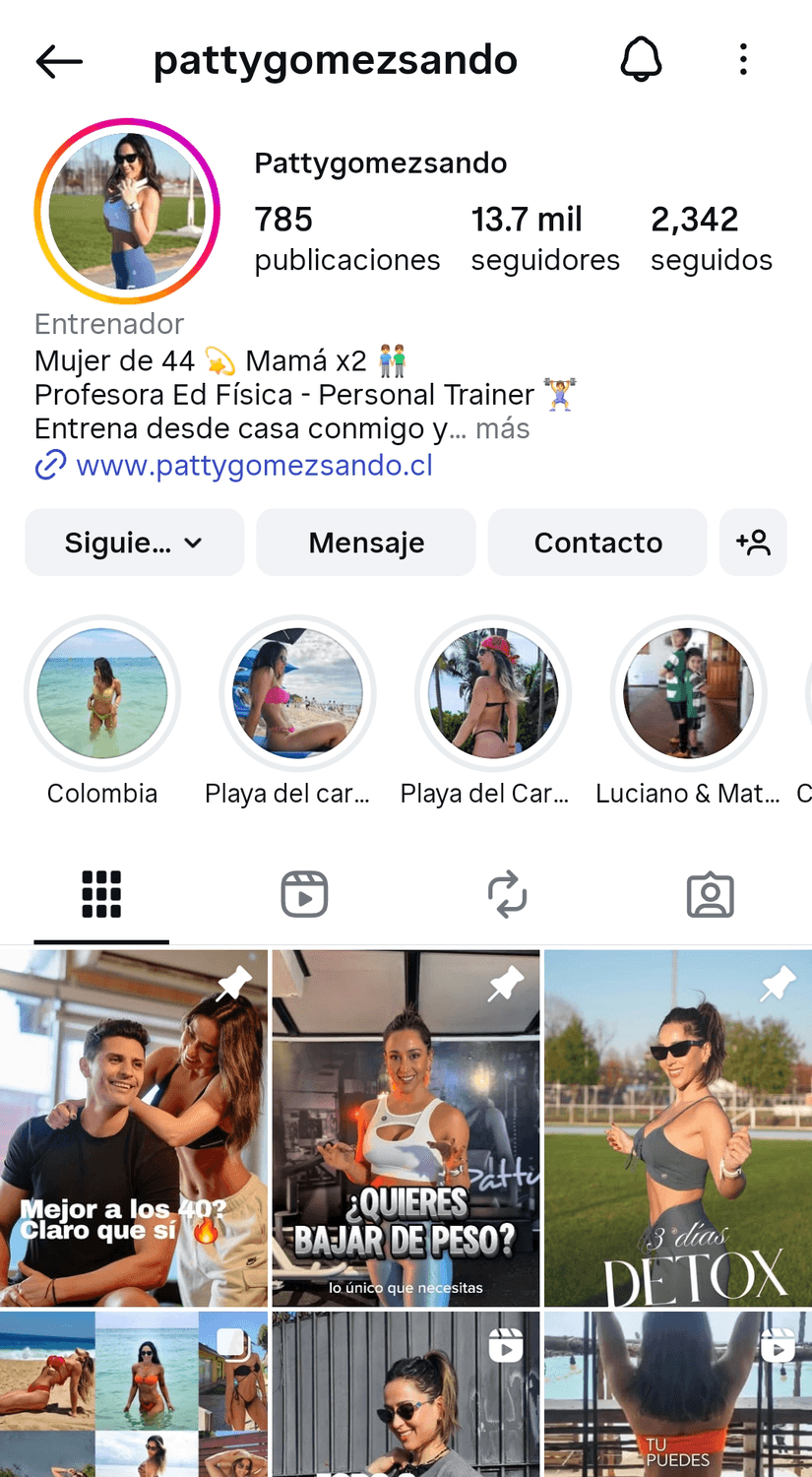Go back with the arrow icon
Screen dimensions: 812x1477
[x=59, y=61]
